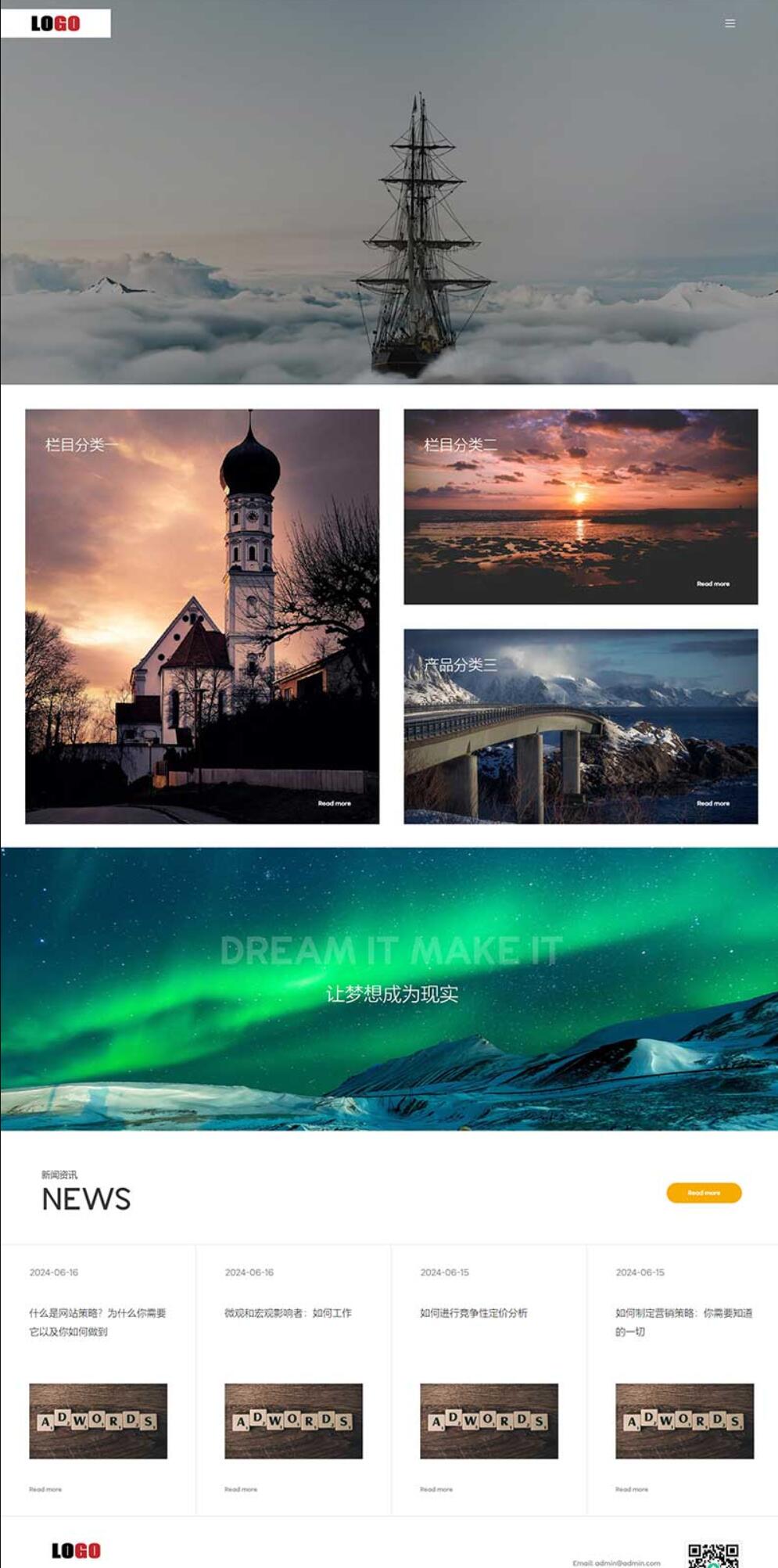This screenshot has height=1568, width=778.
Task: Open the article 什么是网站策略？为什么你需要它以及你如何做到
Action: [x=98, y=1322]
